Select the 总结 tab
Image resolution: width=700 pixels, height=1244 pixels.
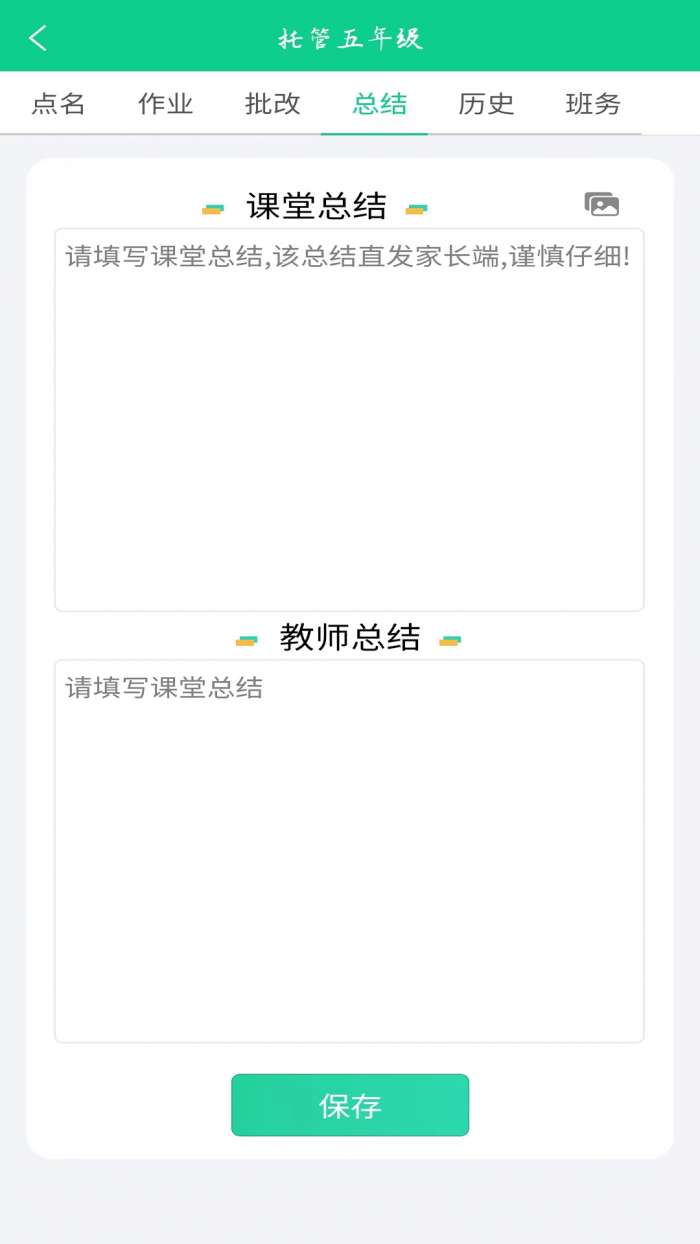tap(379, 103)
